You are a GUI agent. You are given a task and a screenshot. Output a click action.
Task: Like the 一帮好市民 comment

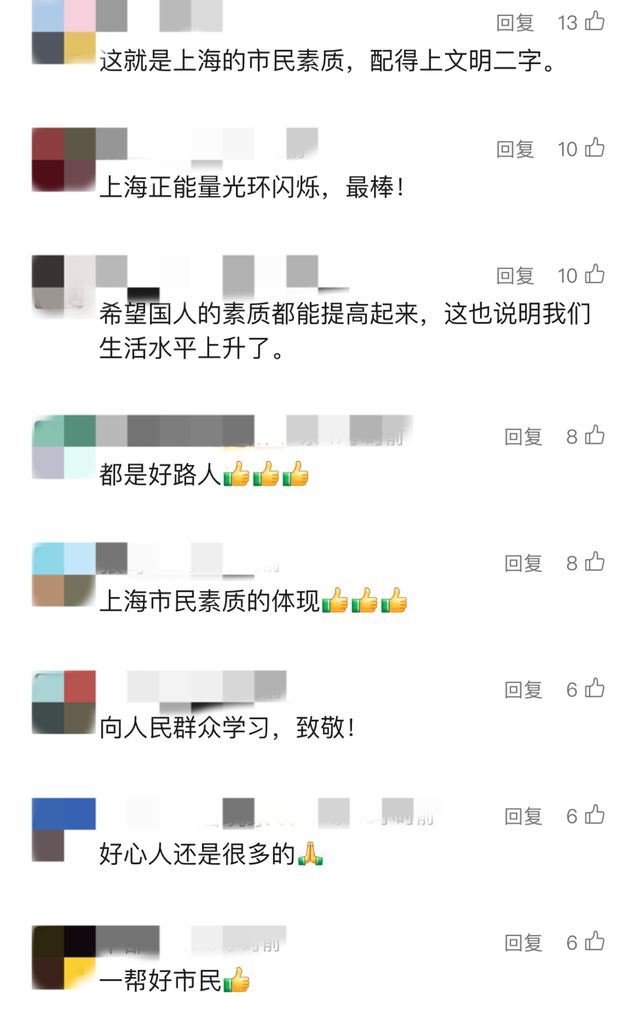click(594, 941)
